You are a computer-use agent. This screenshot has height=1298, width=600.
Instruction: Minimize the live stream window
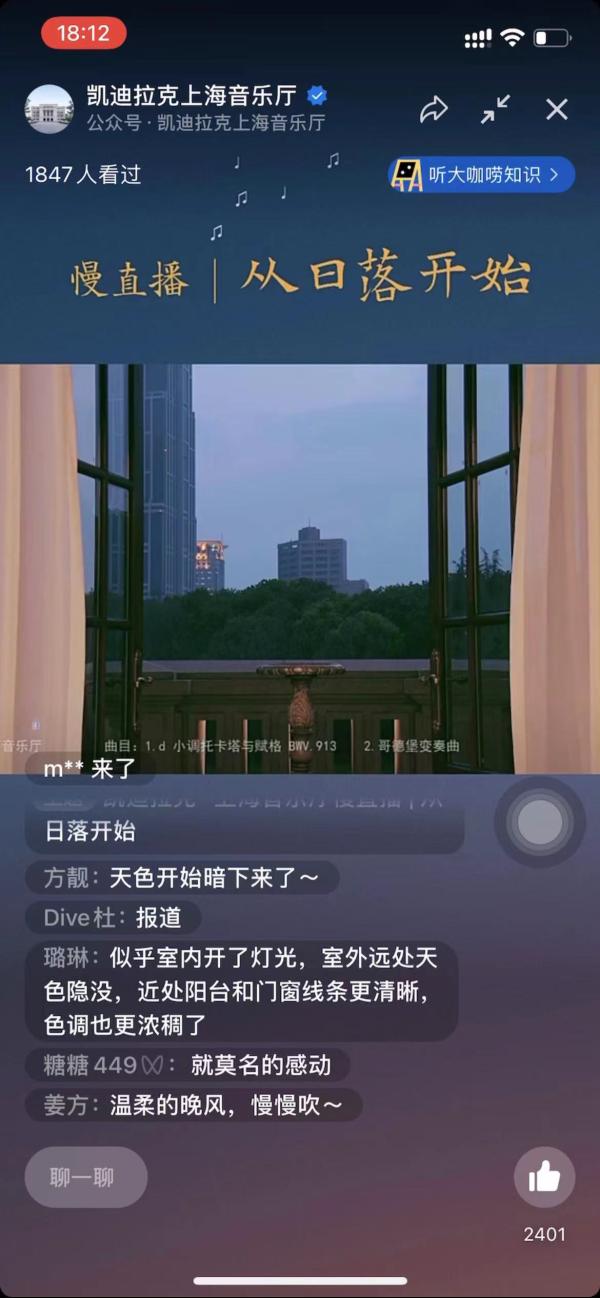click(495, 109)
